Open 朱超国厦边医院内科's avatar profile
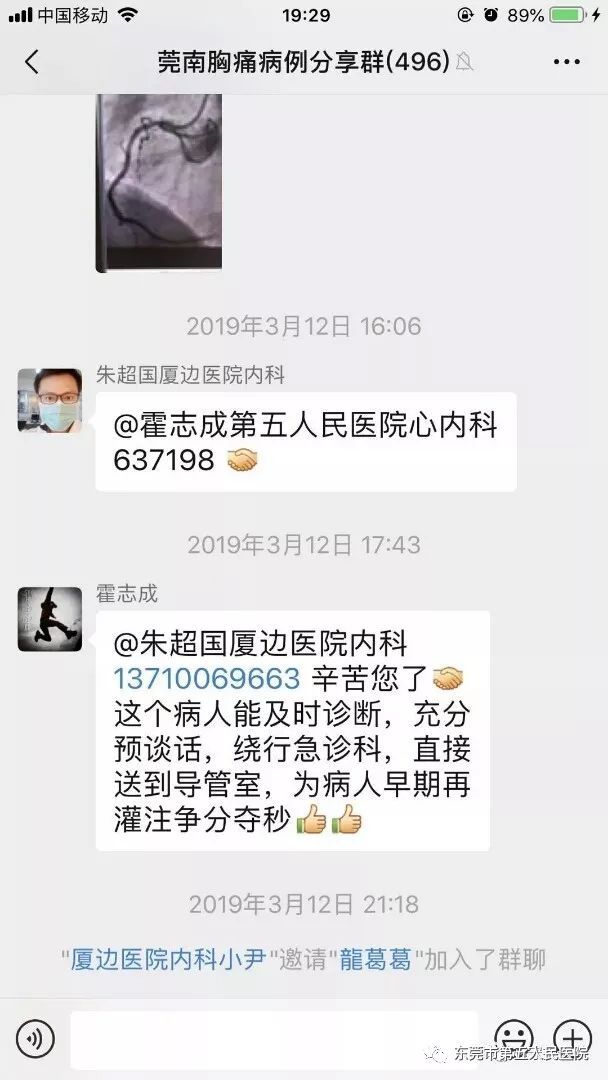The height and width of the screenshot is (1080, 608). tap(49, 400)
